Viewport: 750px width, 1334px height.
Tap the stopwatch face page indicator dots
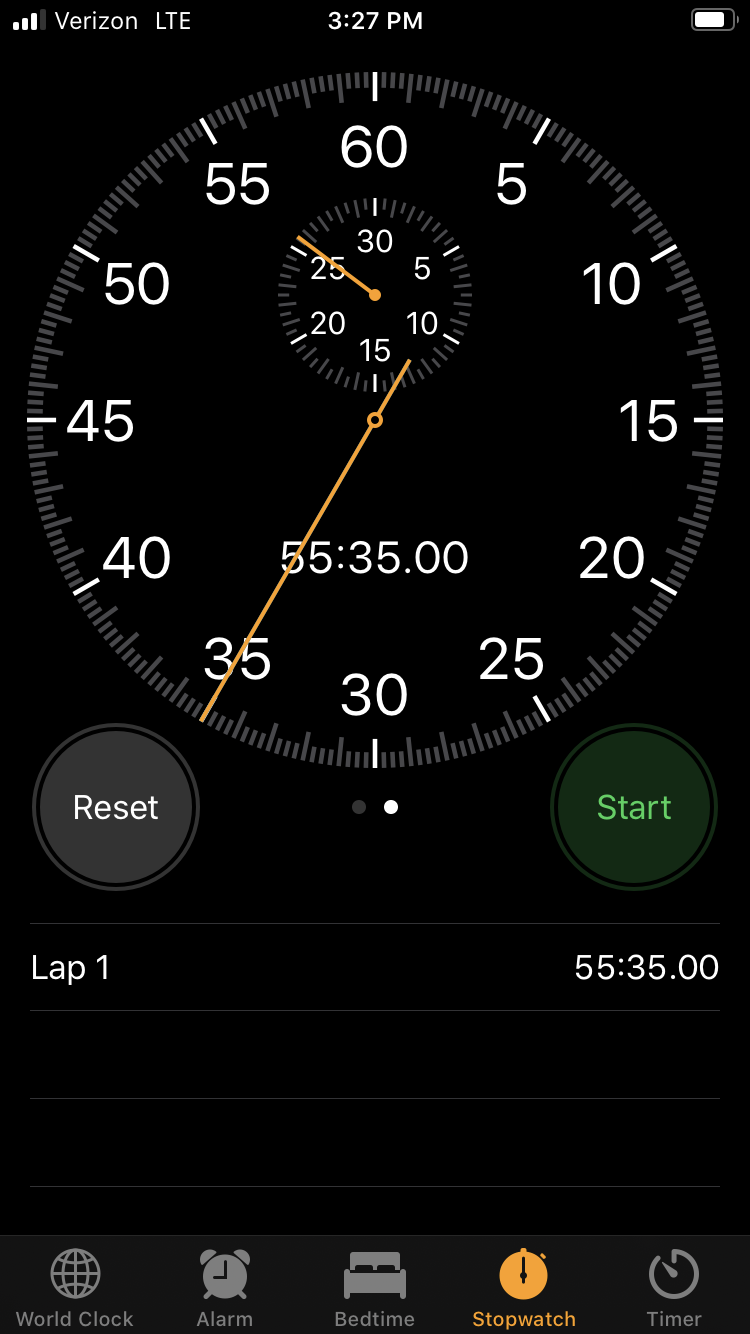[x=375, y=807]
